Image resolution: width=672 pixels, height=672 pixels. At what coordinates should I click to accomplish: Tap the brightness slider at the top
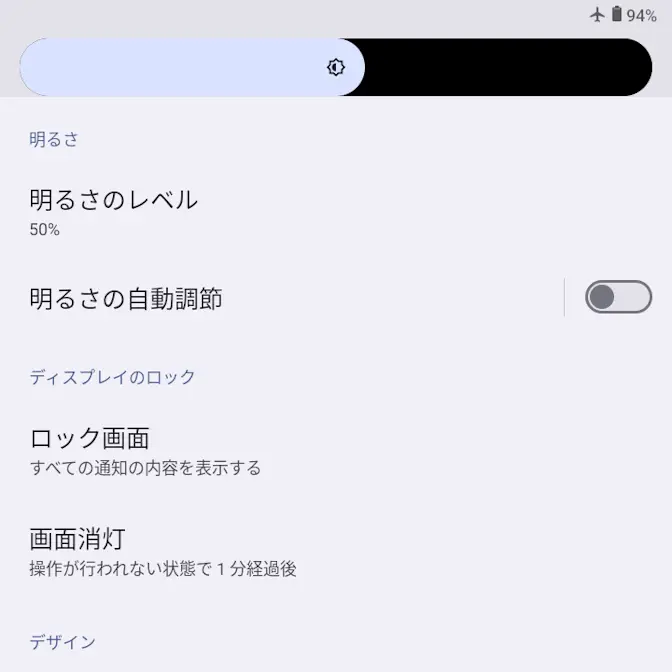(x=336, y=67)
